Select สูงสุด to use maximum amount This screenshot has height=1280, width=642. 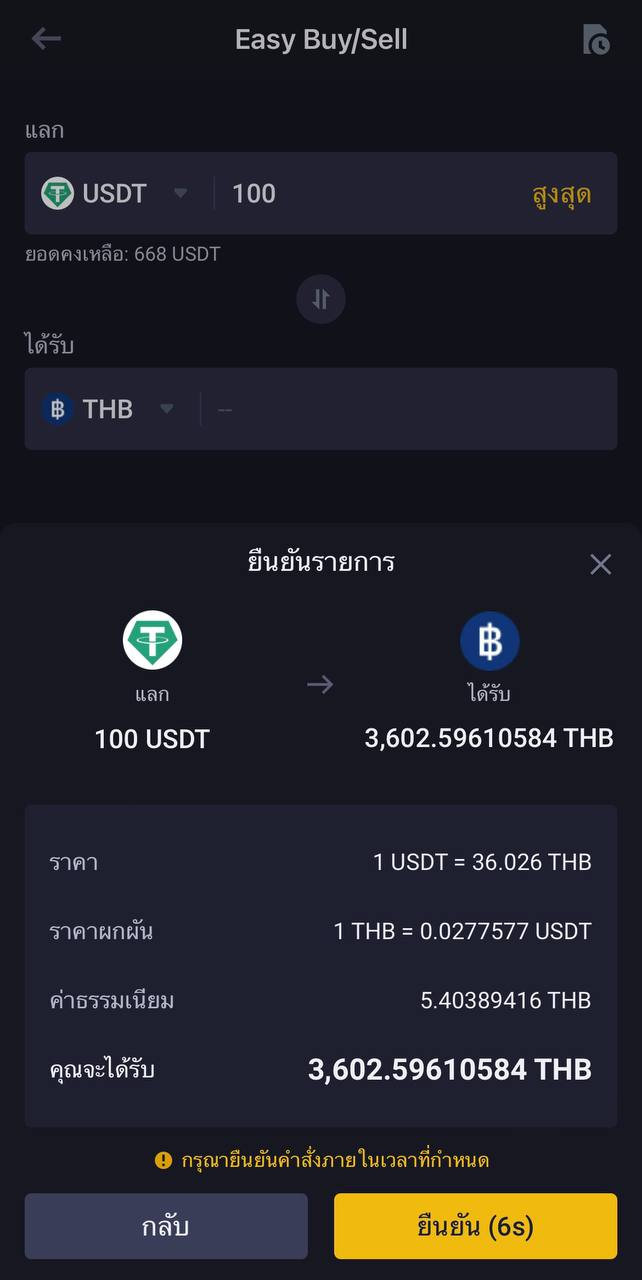[x=561, y=194]
